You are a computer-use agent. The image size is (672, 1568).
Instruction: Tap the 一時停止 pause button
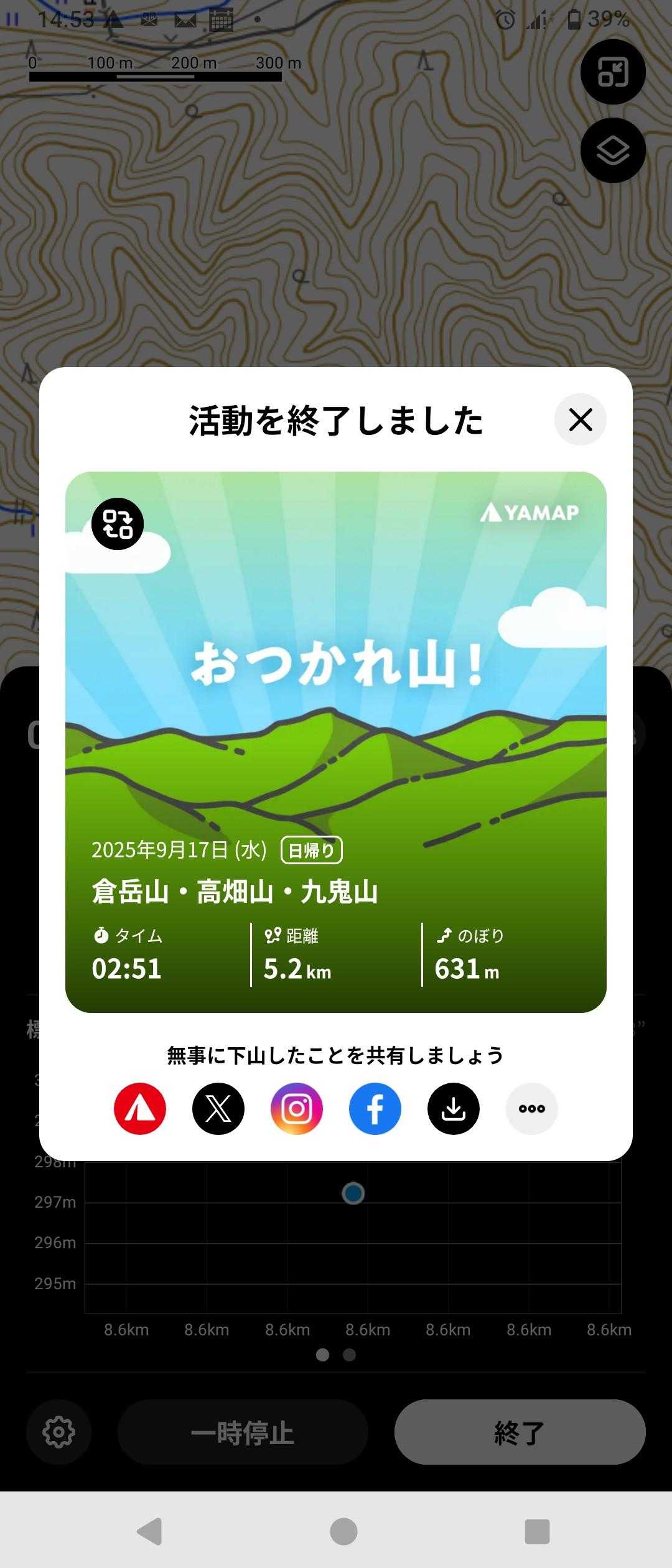[243, 1432]
